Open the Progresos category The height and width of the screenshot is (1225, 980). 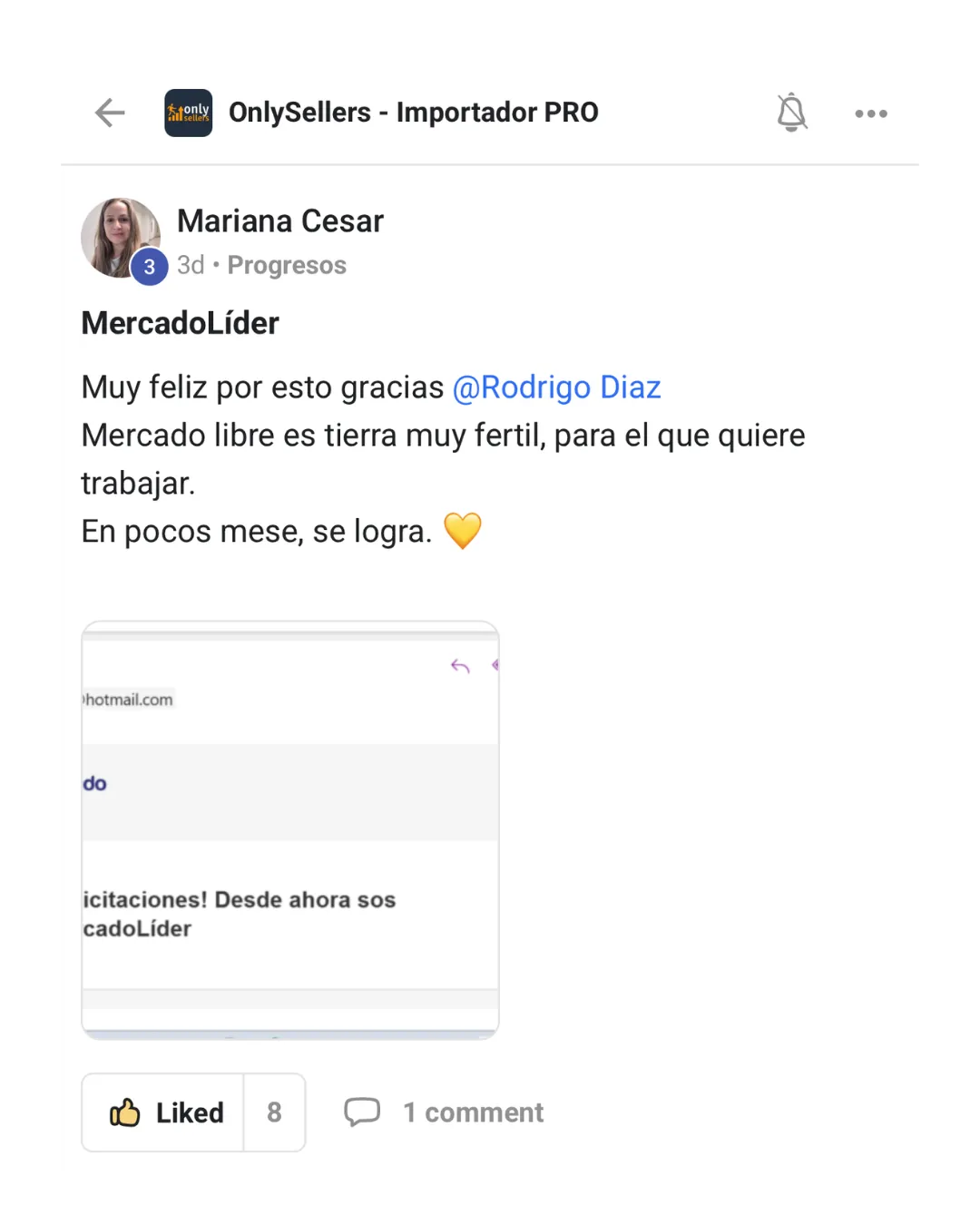[287, 265]
